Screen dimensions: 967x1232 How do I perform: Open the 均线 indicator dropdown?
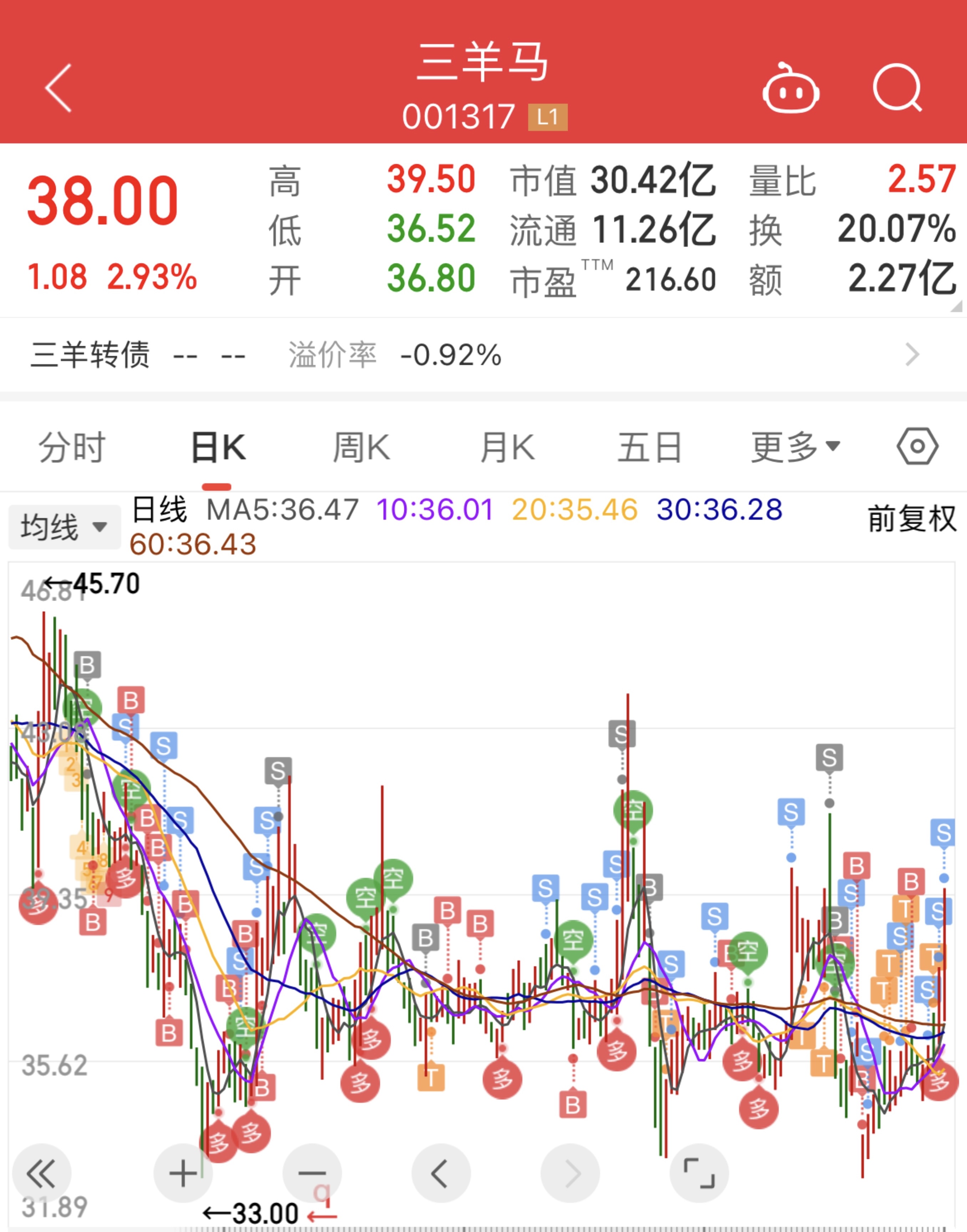click(64, 527)
